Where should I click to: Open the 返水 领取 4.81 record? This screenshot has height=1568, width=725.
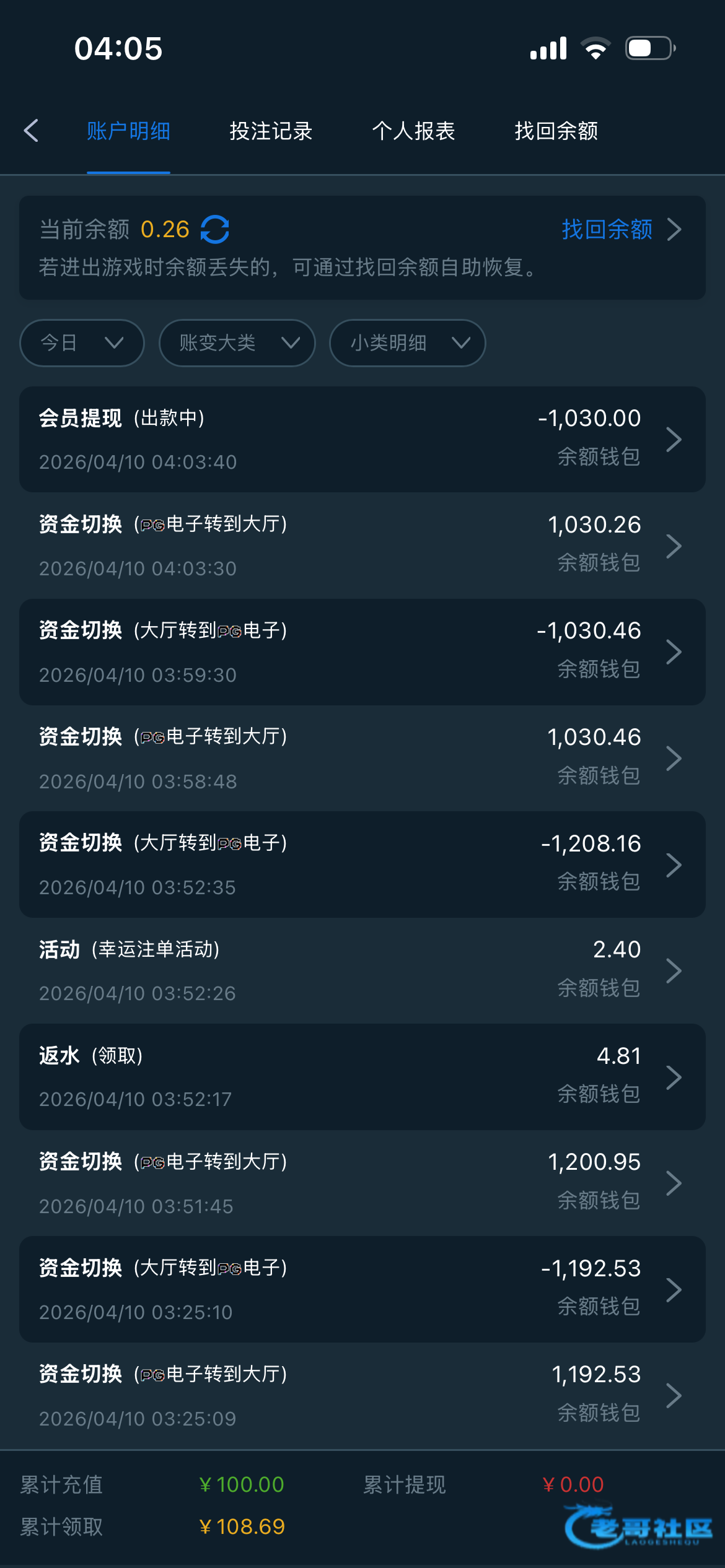[362, 1077]
